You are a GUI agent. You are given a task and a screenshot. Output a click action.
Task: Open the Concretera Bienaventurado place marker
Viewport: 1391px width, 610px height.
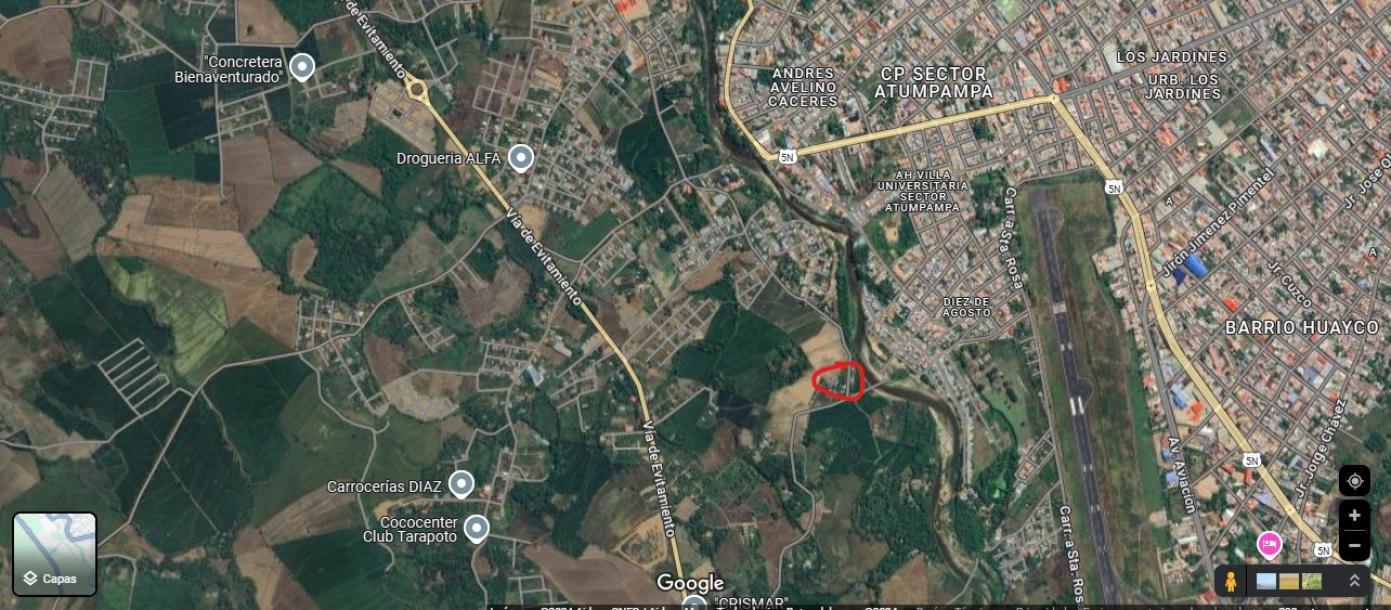(x=302, y=67)
